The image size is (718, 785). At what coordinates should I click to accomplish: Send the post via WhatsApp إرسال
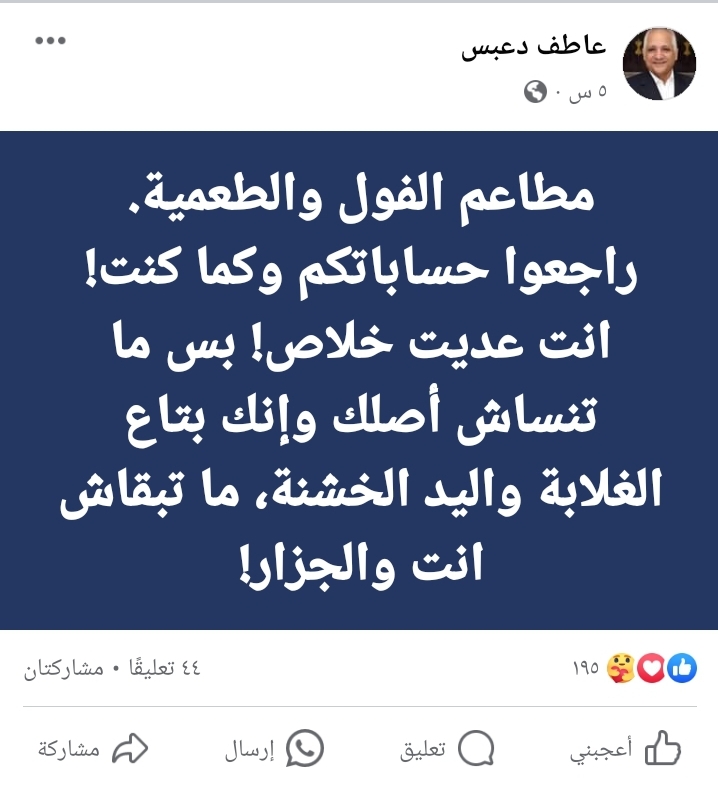(274, 749)
